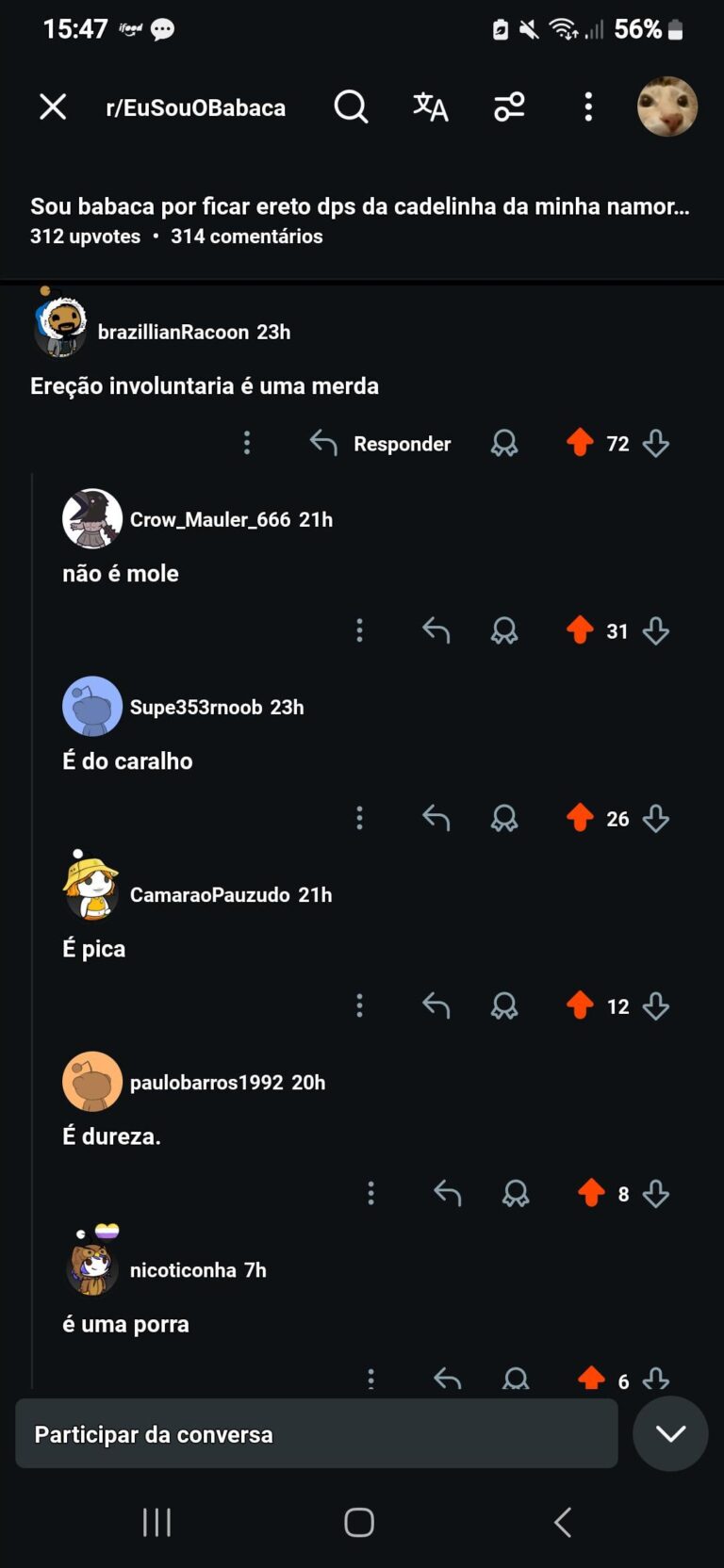Open comment sort options icon
Screen dimensions: 724x1568
click(509, 107)
